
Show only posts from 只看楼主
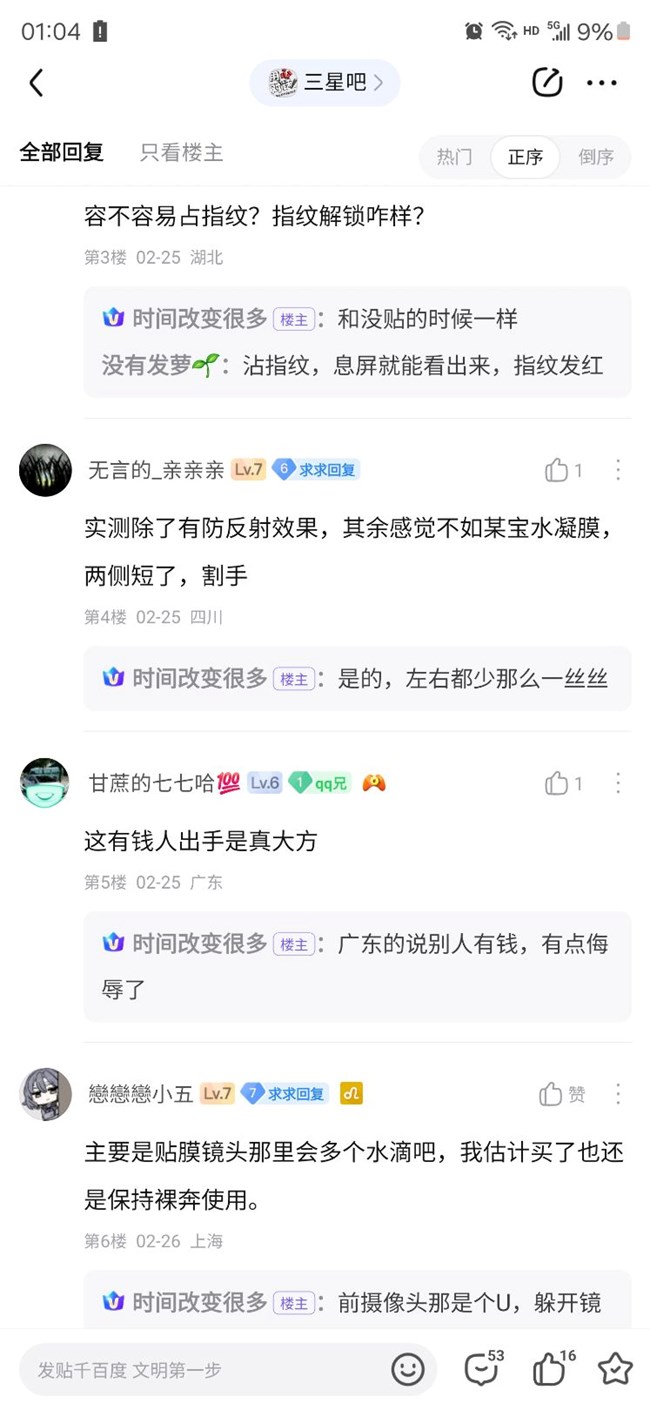tap(181, 153)
